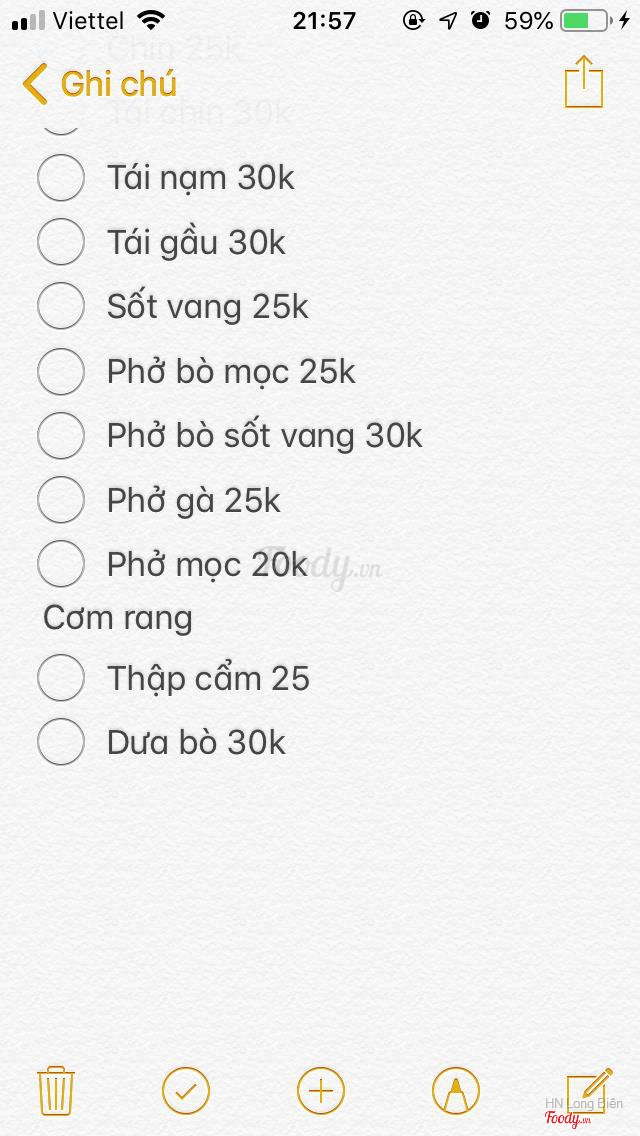Mark Thập cẩm 25 as completed
Screen dimensions: 640x1136
(x=61, y=678)
